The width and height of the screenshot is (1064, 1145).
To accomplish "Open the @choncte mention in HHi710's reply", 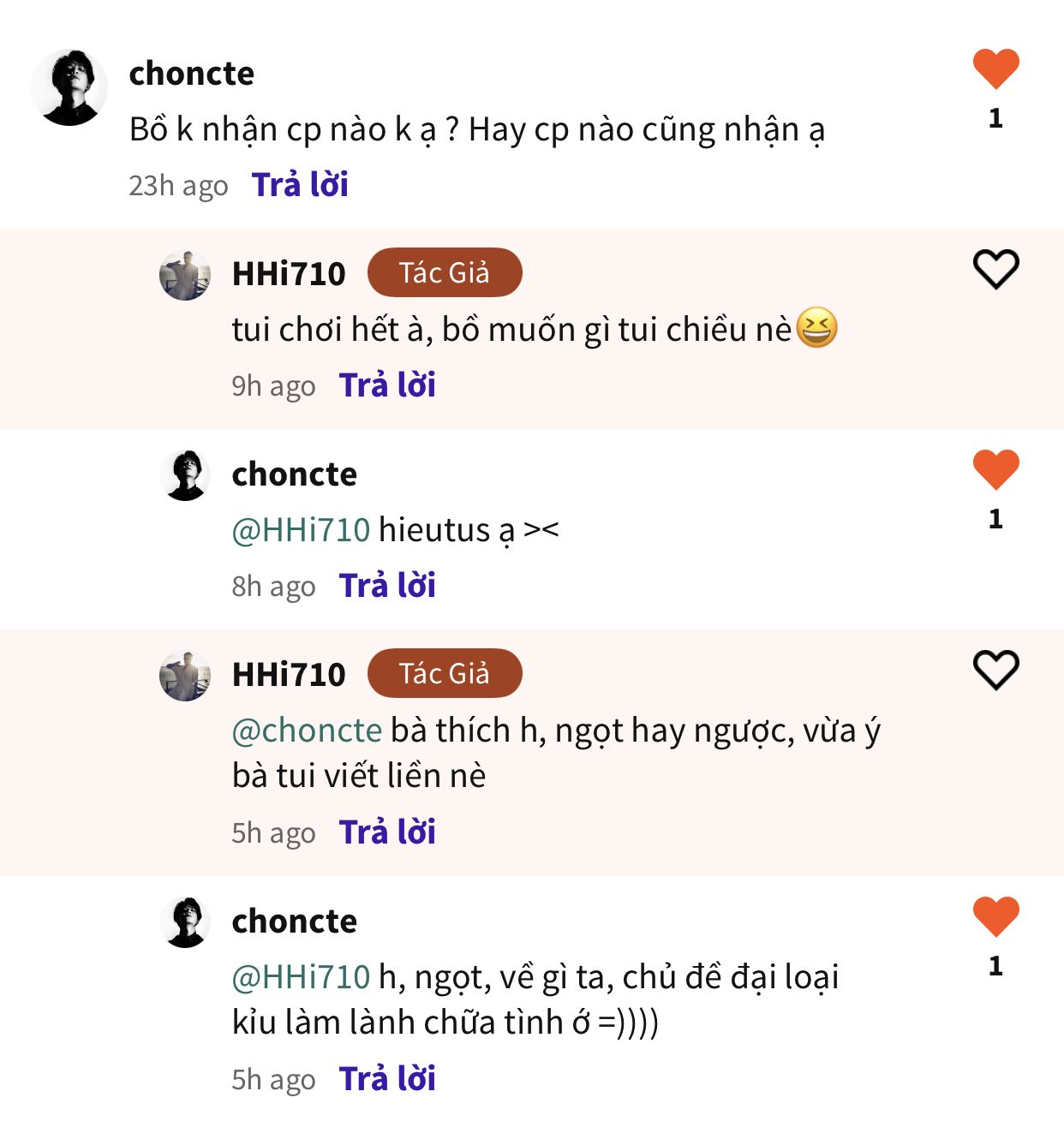I will click(x=307, y=731).
